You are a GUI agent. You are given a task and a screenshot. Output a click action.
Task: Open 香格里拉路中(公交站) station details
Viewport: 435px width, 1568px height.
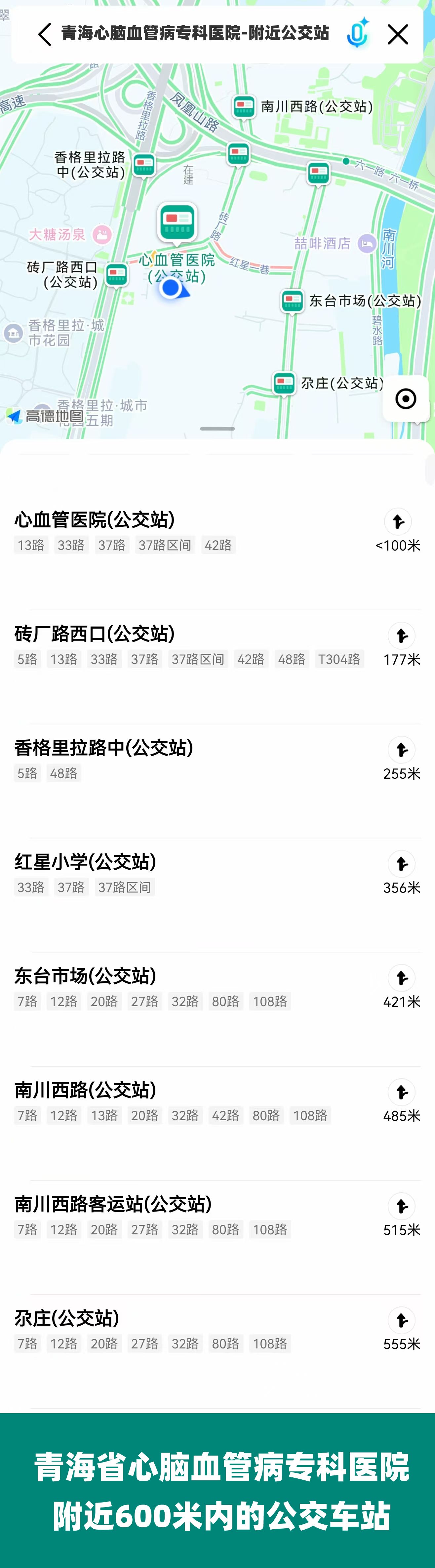click(104, 748)
